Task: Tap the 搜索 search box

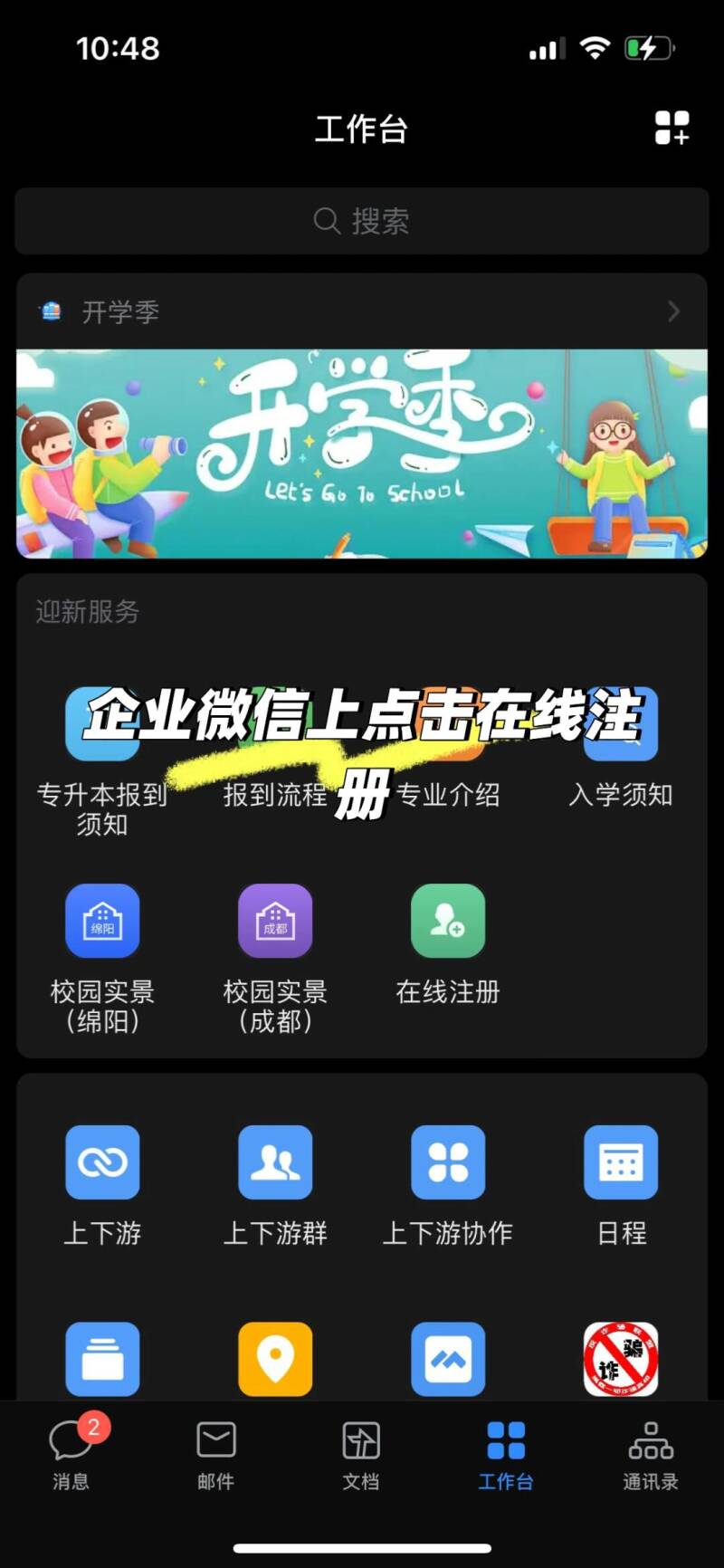Action: point(362,221)
